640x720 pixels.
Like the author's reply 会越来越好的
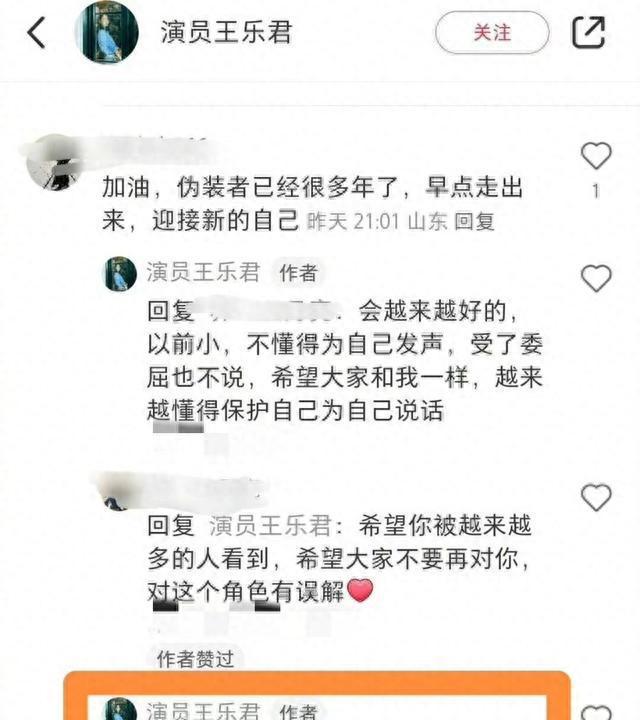pyautogui.click(x=596, y=277)
